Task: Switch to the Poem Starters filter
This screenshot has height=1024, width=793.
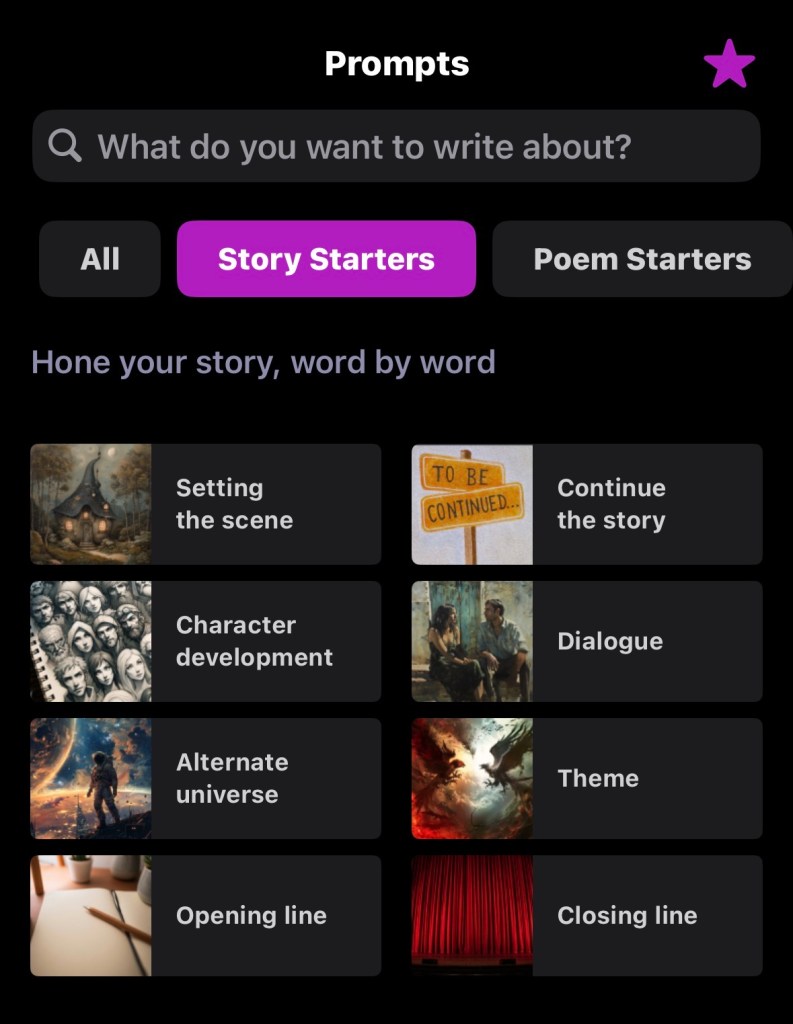Action: point(641,259)
